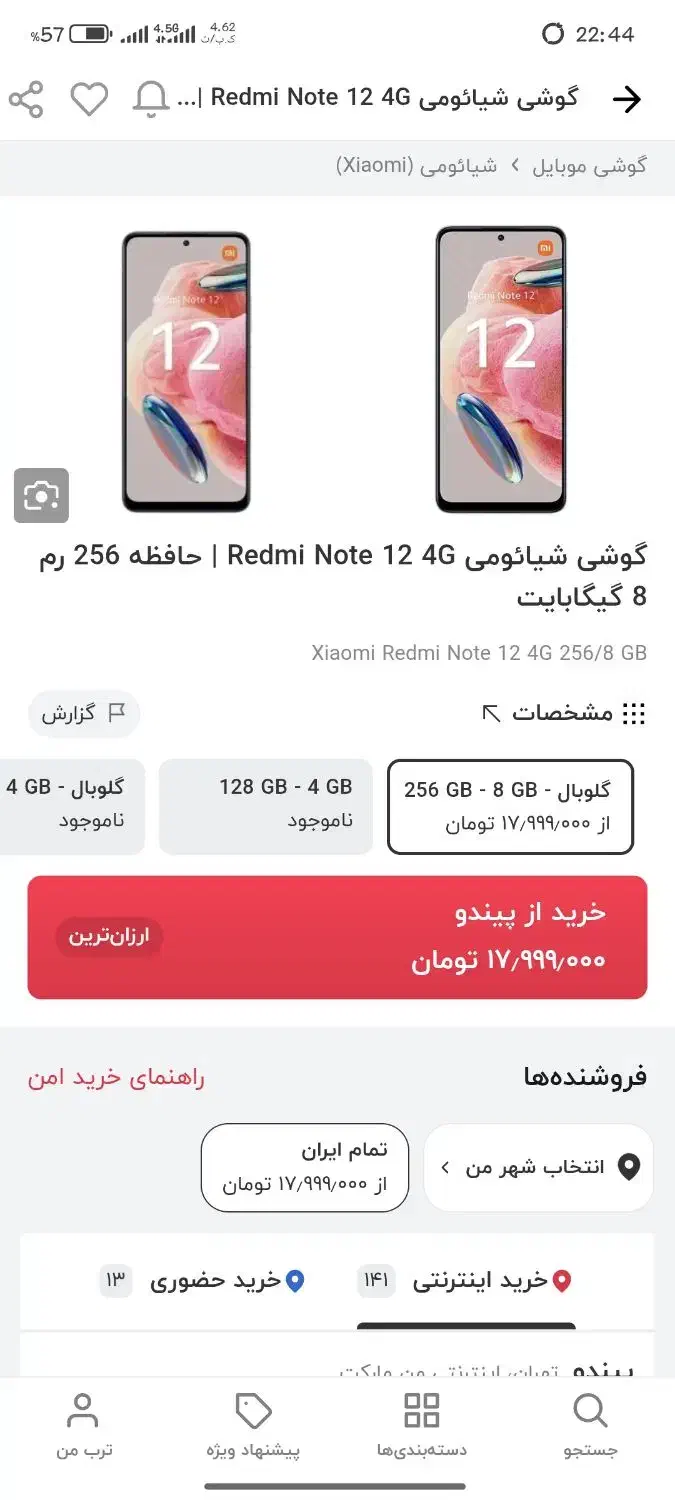
Task: Open جستجو in the bottom navigation
Action: pyautogui.click(x=590, y=1427)
